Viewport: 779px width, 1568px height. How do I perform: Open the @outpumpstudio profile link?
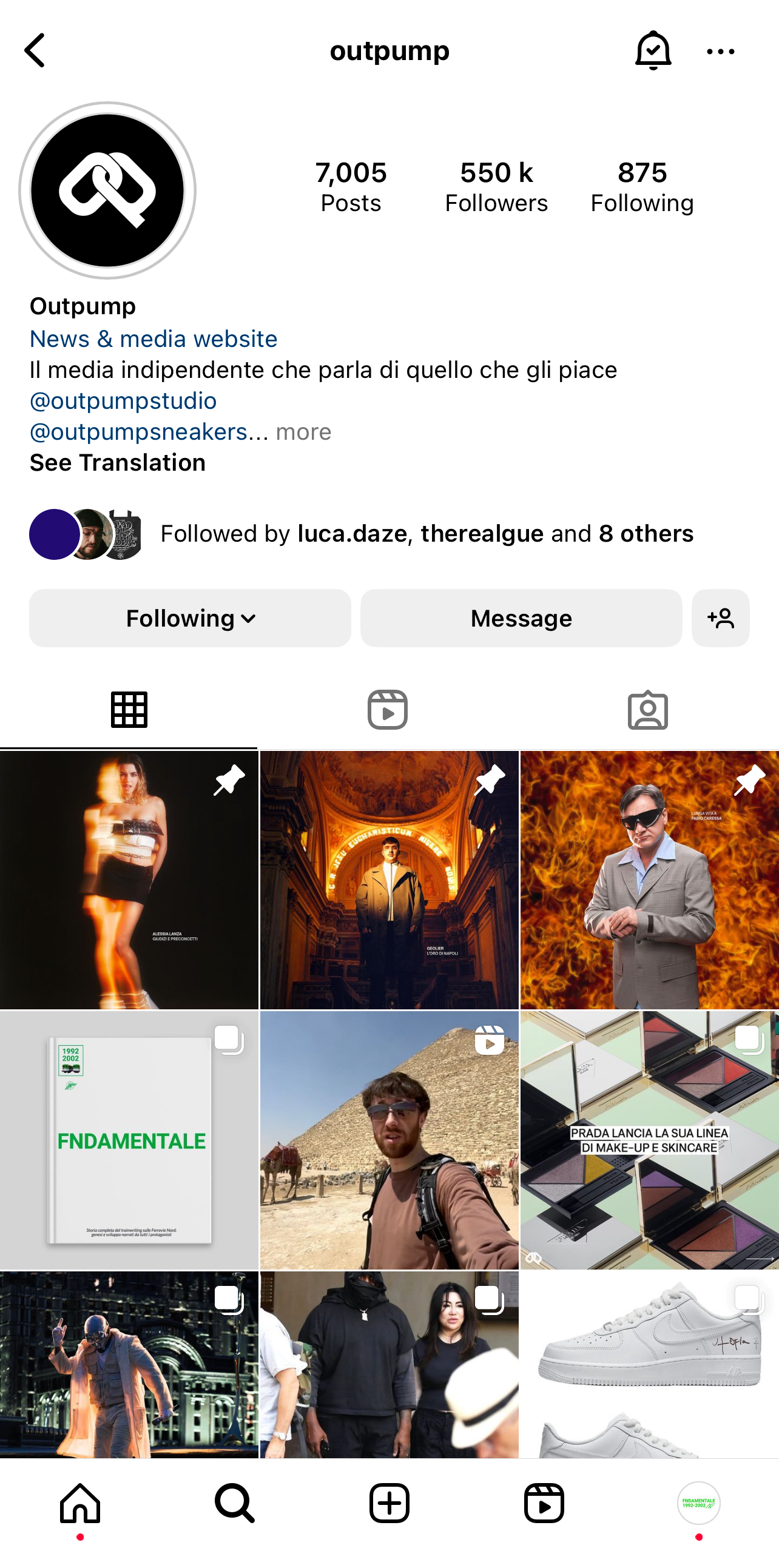[x=123, y=400]
